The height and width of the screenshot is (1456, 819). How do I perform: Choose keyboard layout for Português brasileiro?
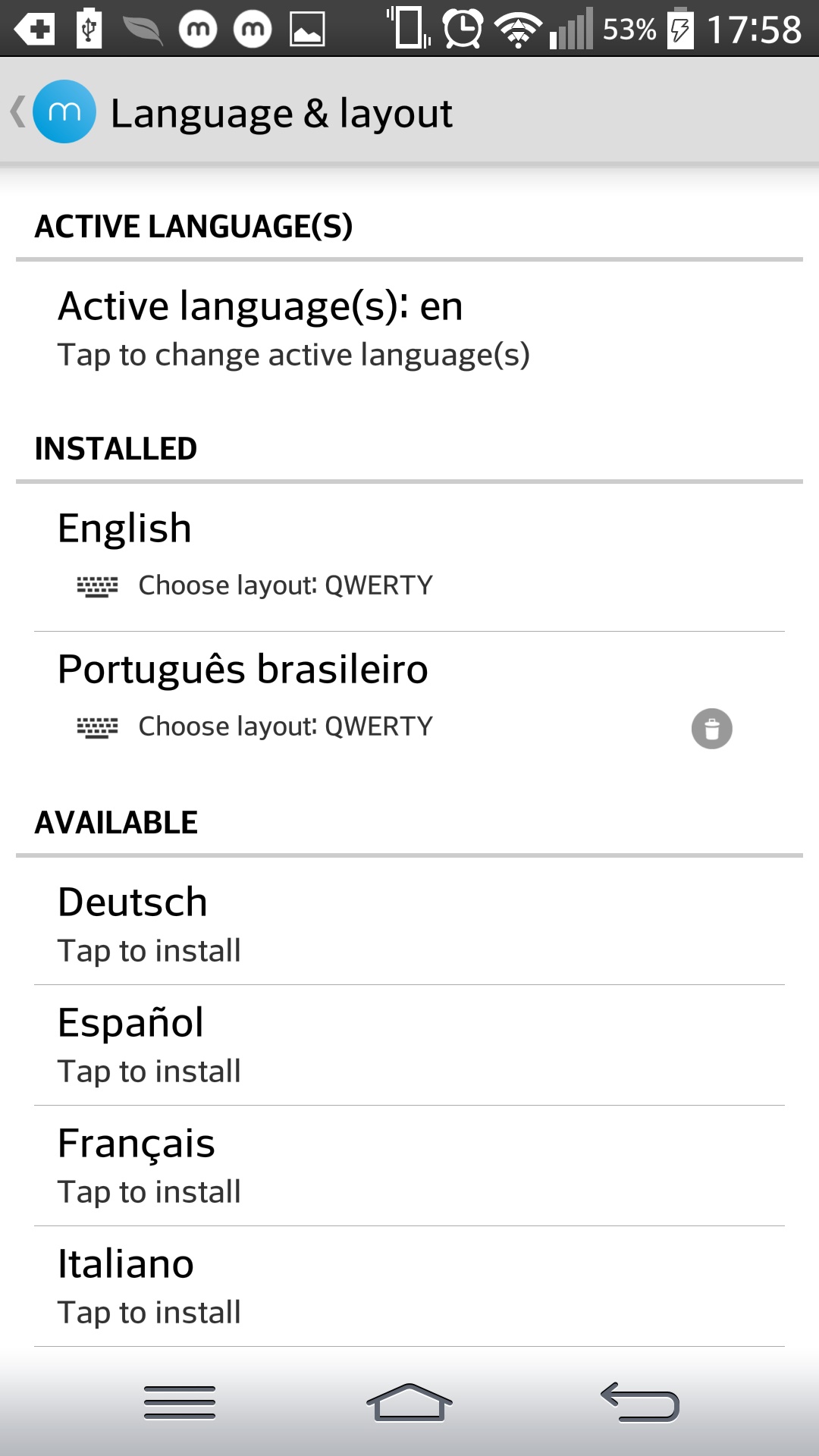point(255,726)
